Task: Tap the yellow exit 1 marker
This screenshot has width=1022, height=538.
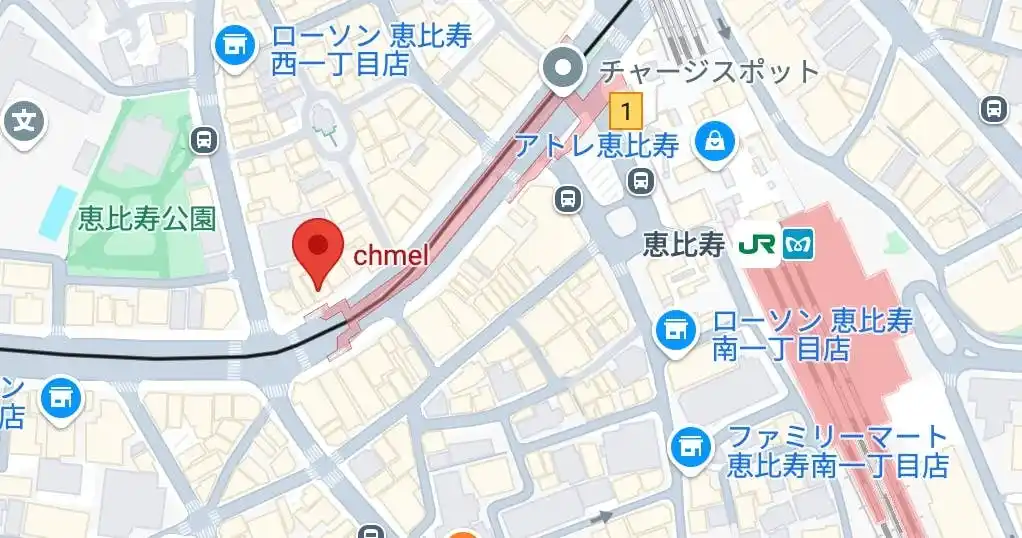Action: (x=626, y=106)
